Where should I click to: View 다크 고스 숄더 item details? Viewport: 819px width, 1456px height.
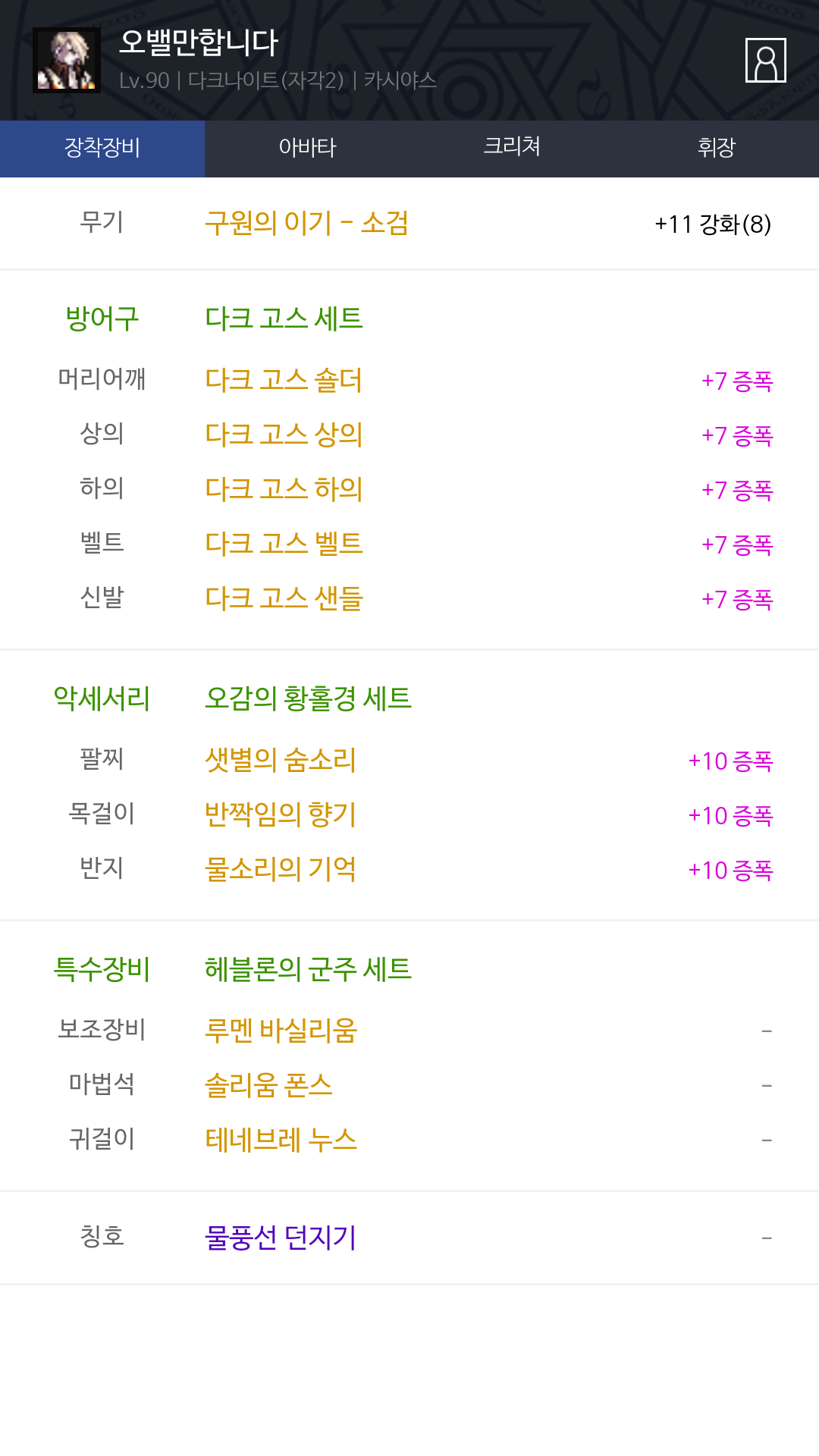pos(284,380)
